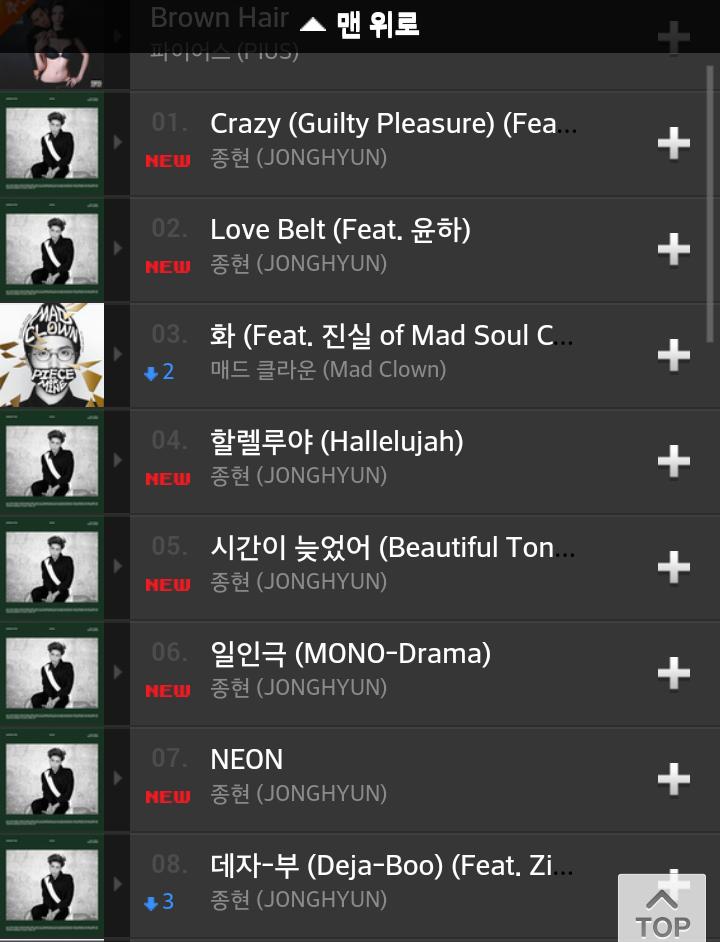Add 화 by Mad Clown with plus
The width and height of the screenshot is (720, 942).
pos(673,355)
